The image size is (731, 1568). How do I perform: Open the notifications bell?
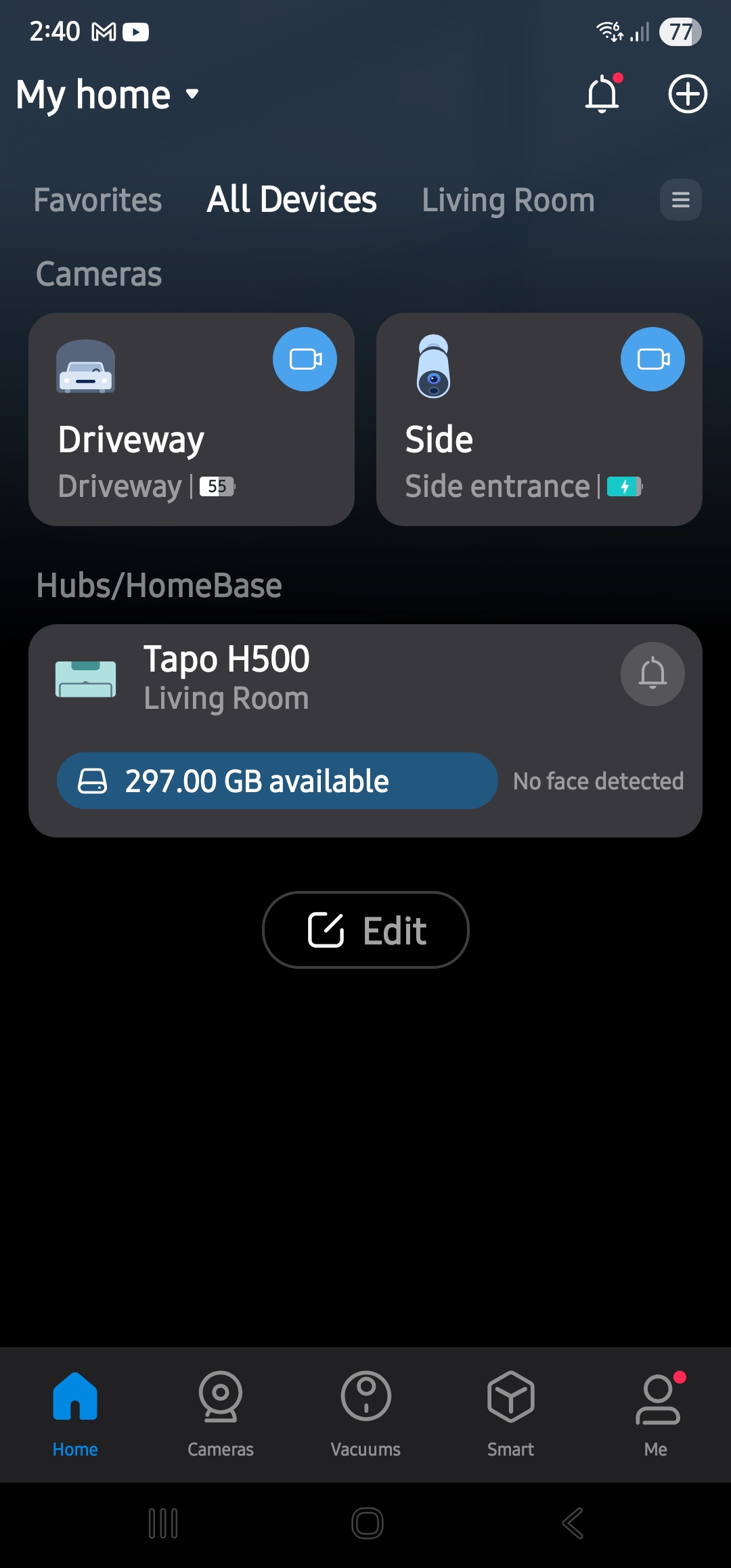(602, 94)
